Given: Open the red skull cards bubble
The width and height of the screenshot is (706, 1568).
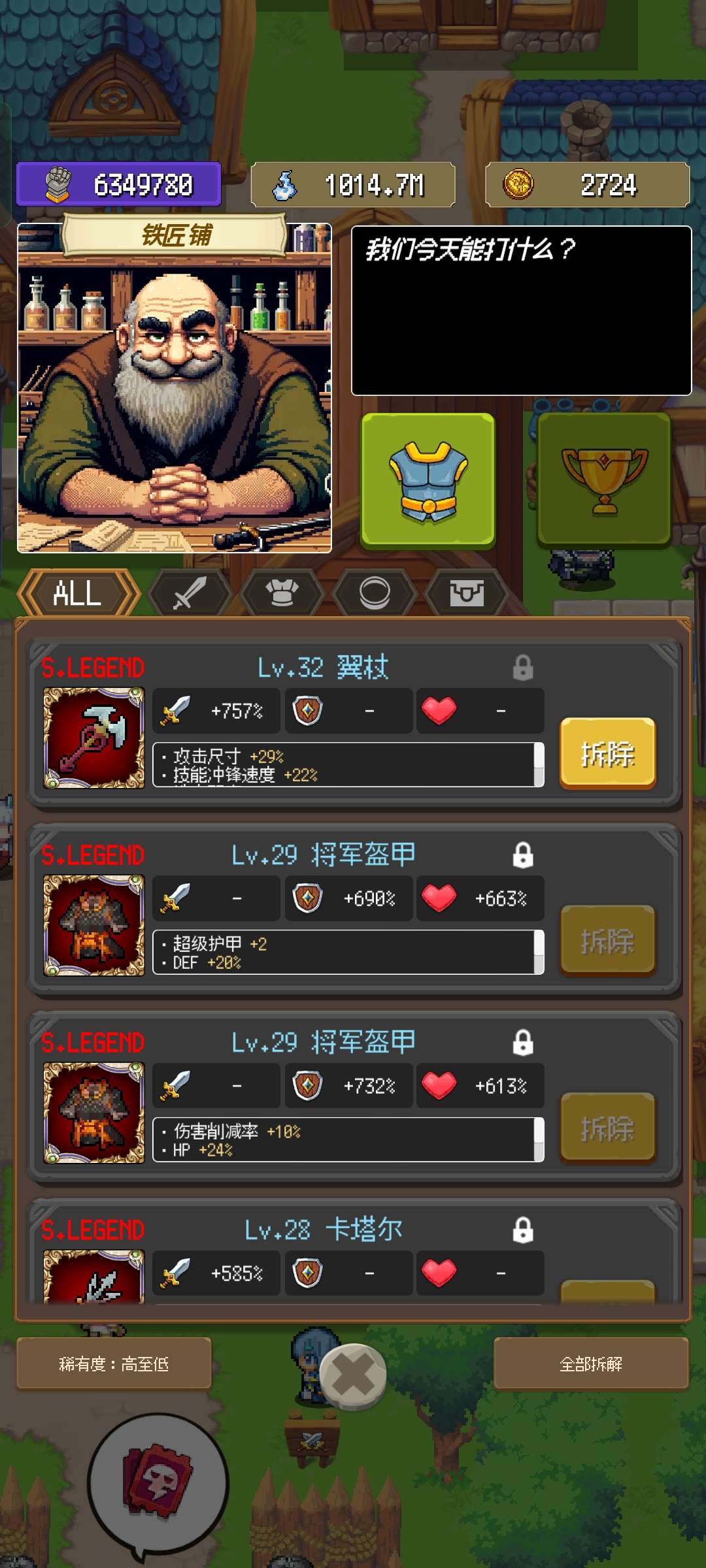Looking at the screenshot, I should point(158,1484).
